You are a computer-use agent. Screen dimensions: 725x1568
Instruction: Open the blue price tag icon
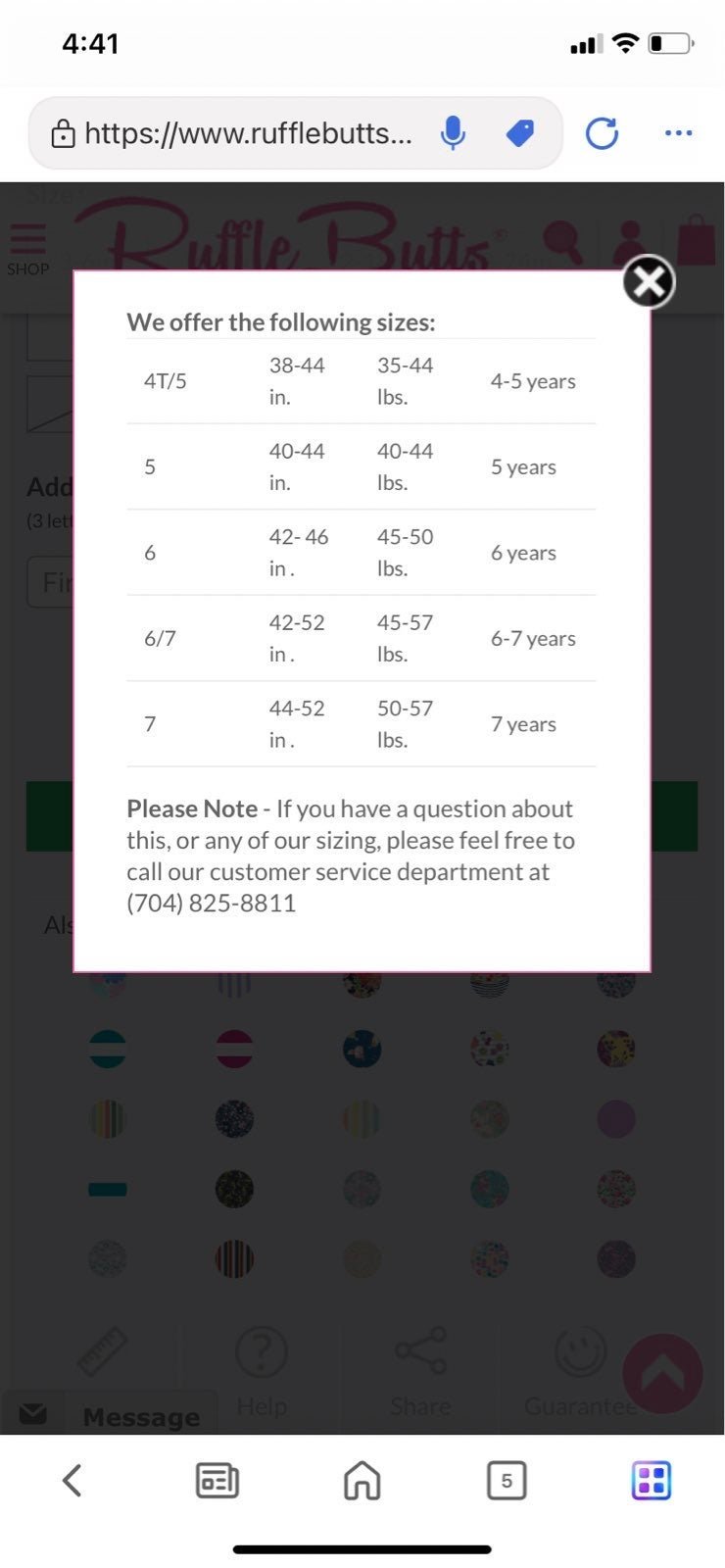[x=520, y=132]
